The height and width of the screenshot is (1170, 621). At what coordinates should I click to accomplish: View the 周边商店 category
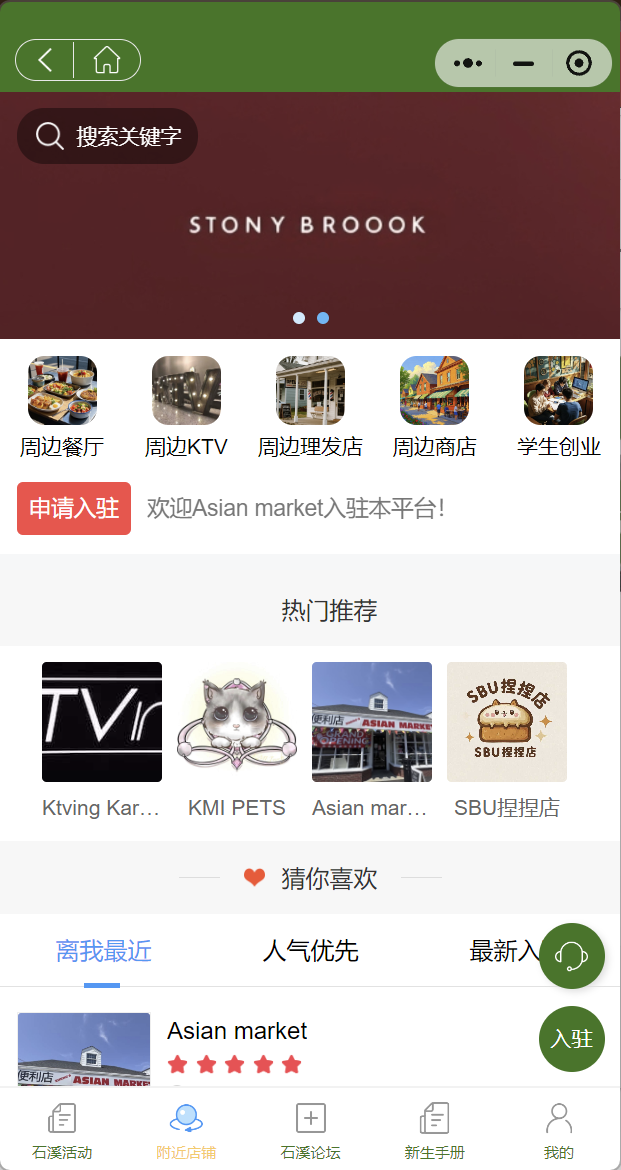[x=434, y=406]
